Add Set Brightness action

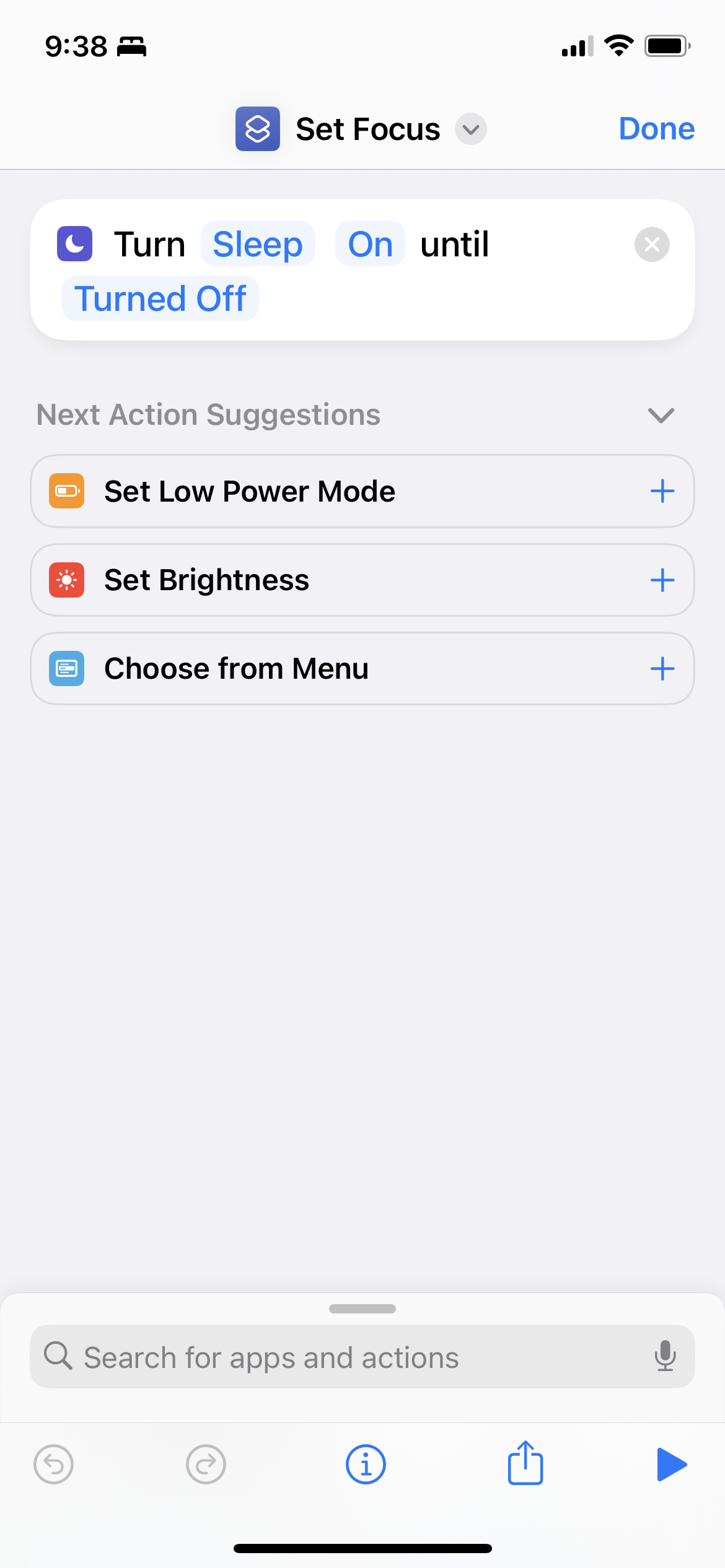(662, 580)
